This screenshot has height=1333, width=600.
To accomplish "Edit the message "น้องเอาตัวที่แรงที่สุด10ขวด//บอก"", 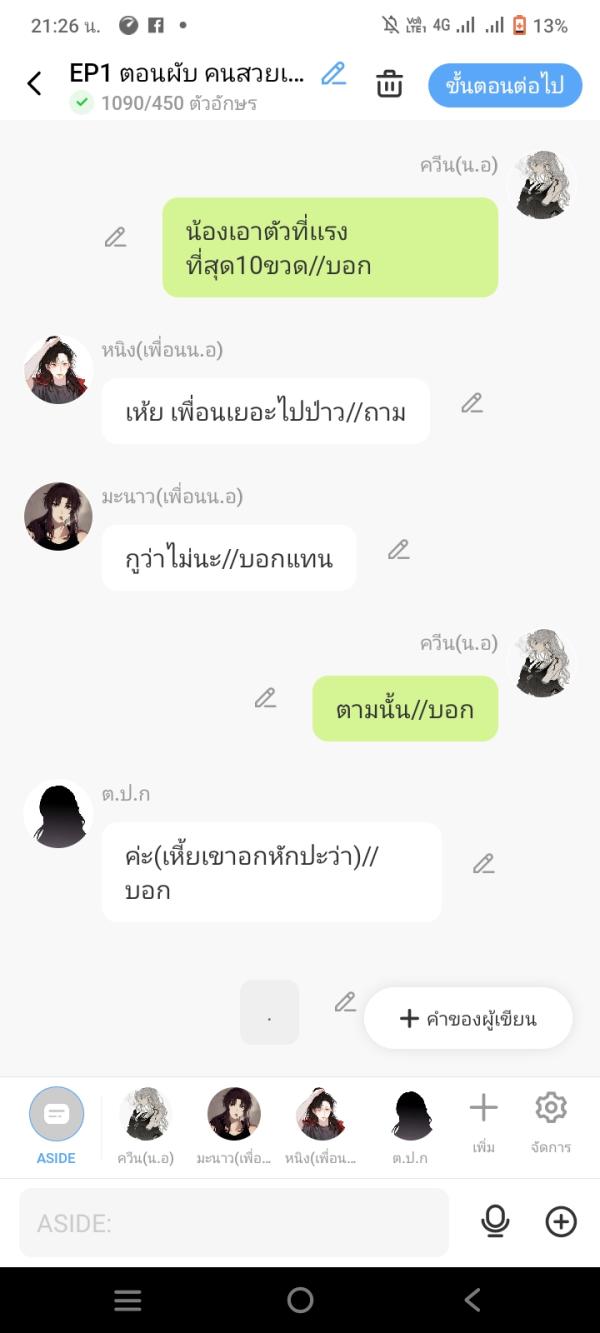I will pos(116,237).
